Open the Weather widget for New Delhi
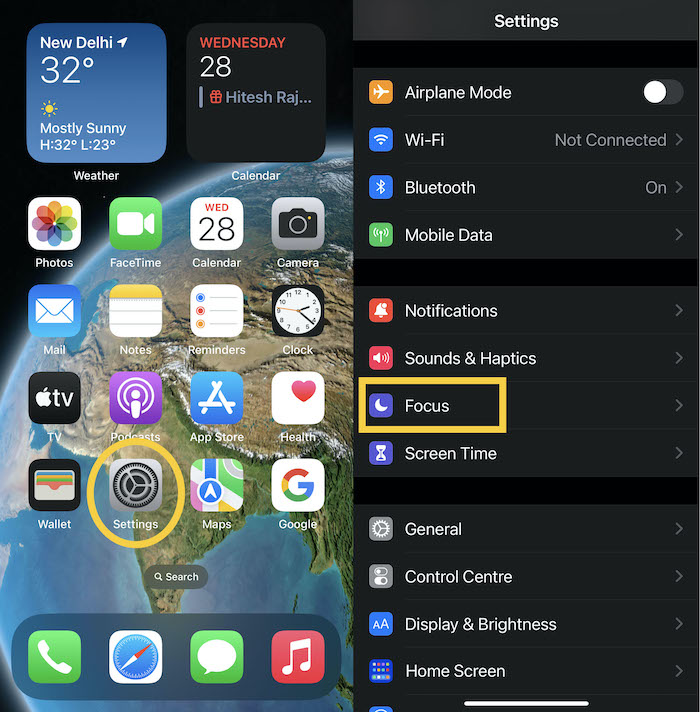Screen dimensions: 700x712 point(96,92)
